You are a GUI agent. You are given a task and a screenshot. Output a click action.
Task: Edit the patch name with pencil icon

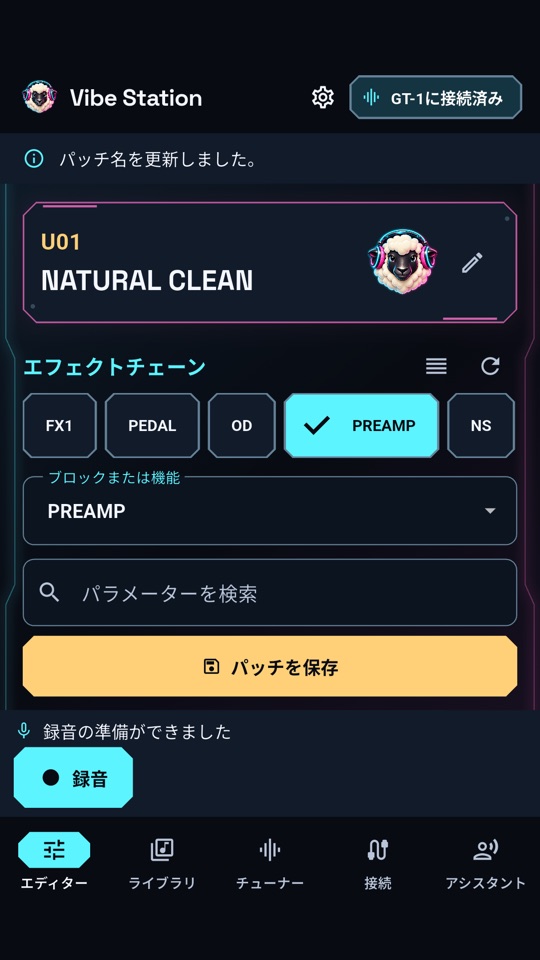(x=471, y=263)
